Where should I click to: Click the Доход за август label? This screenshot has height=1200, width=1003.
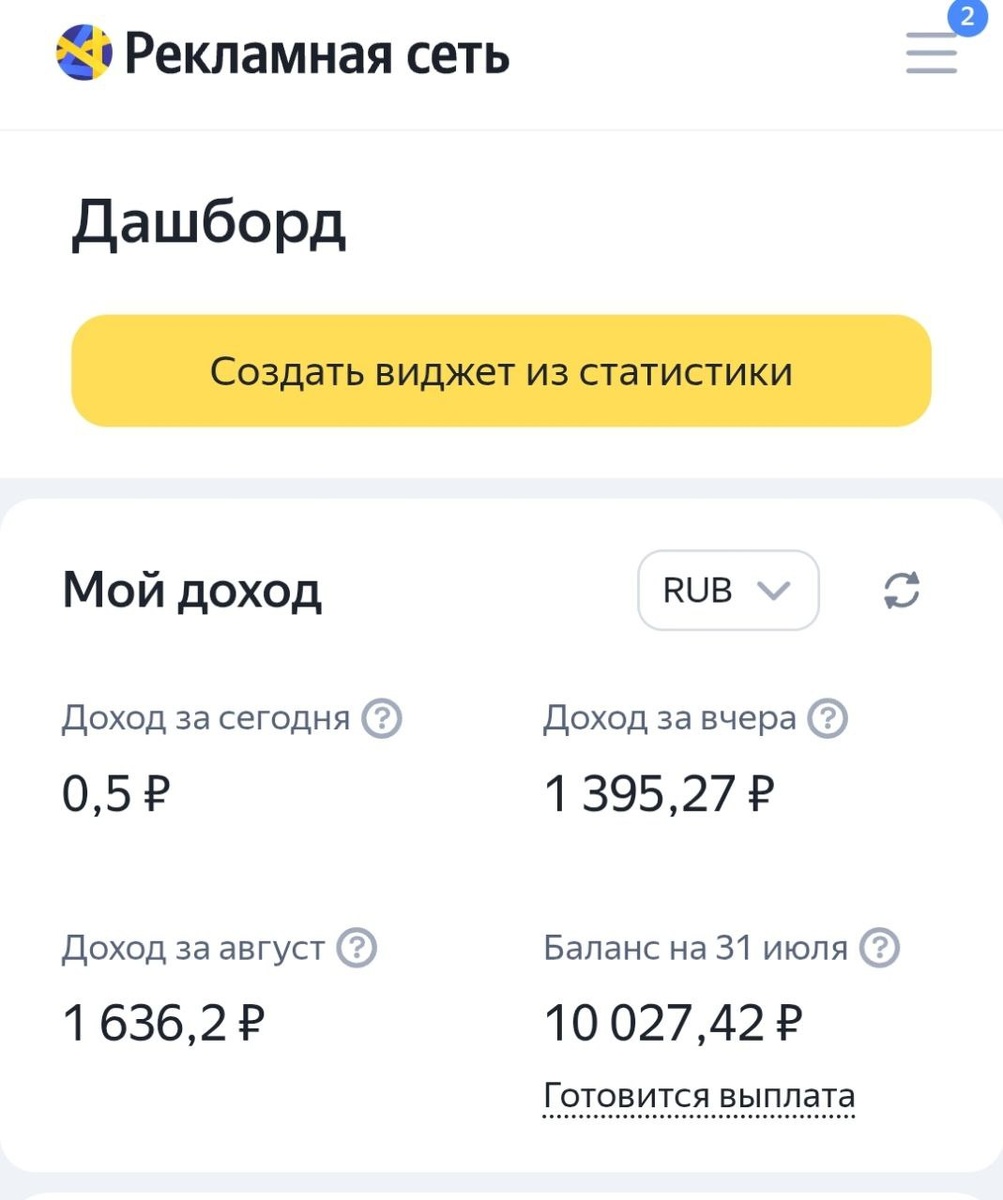195,948
